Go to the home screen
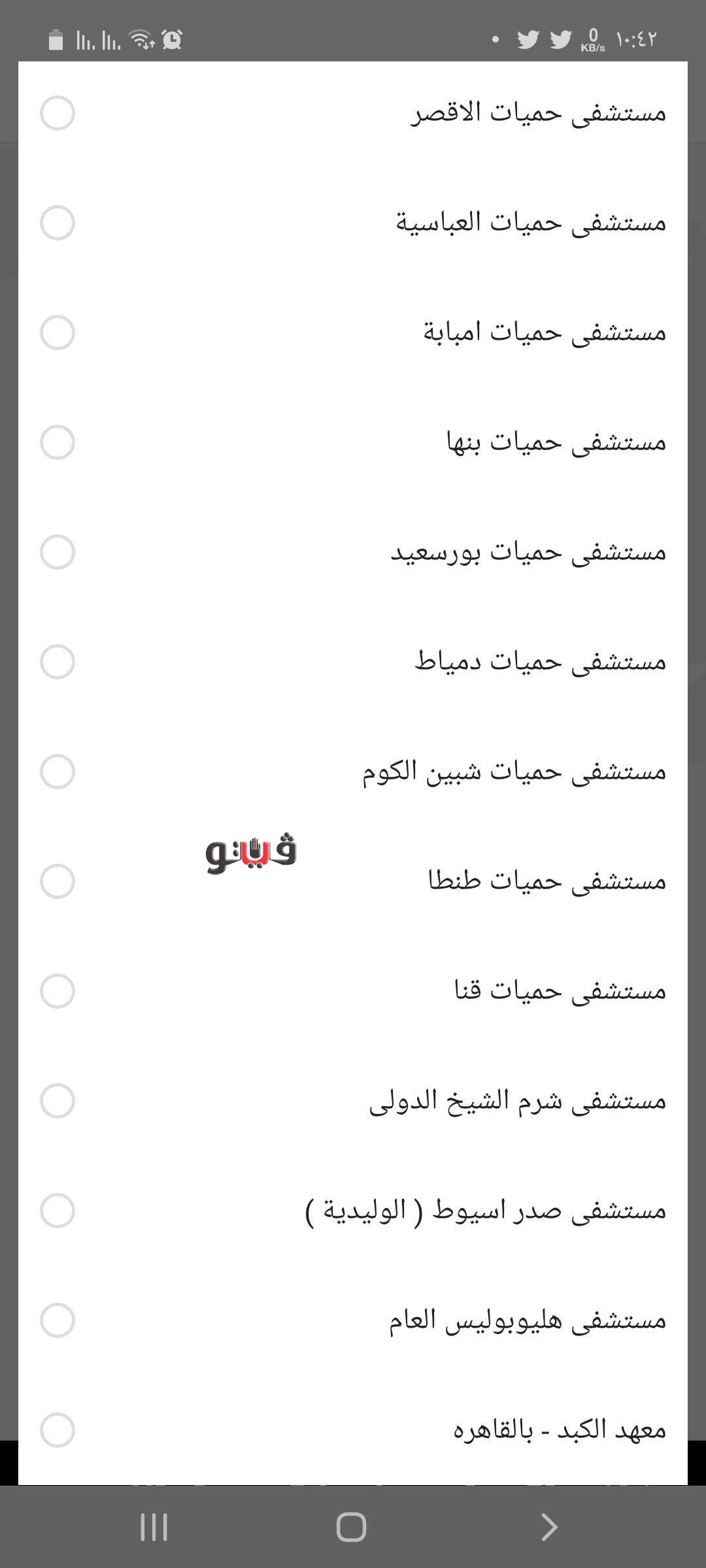 click(x=351, y=1527)
